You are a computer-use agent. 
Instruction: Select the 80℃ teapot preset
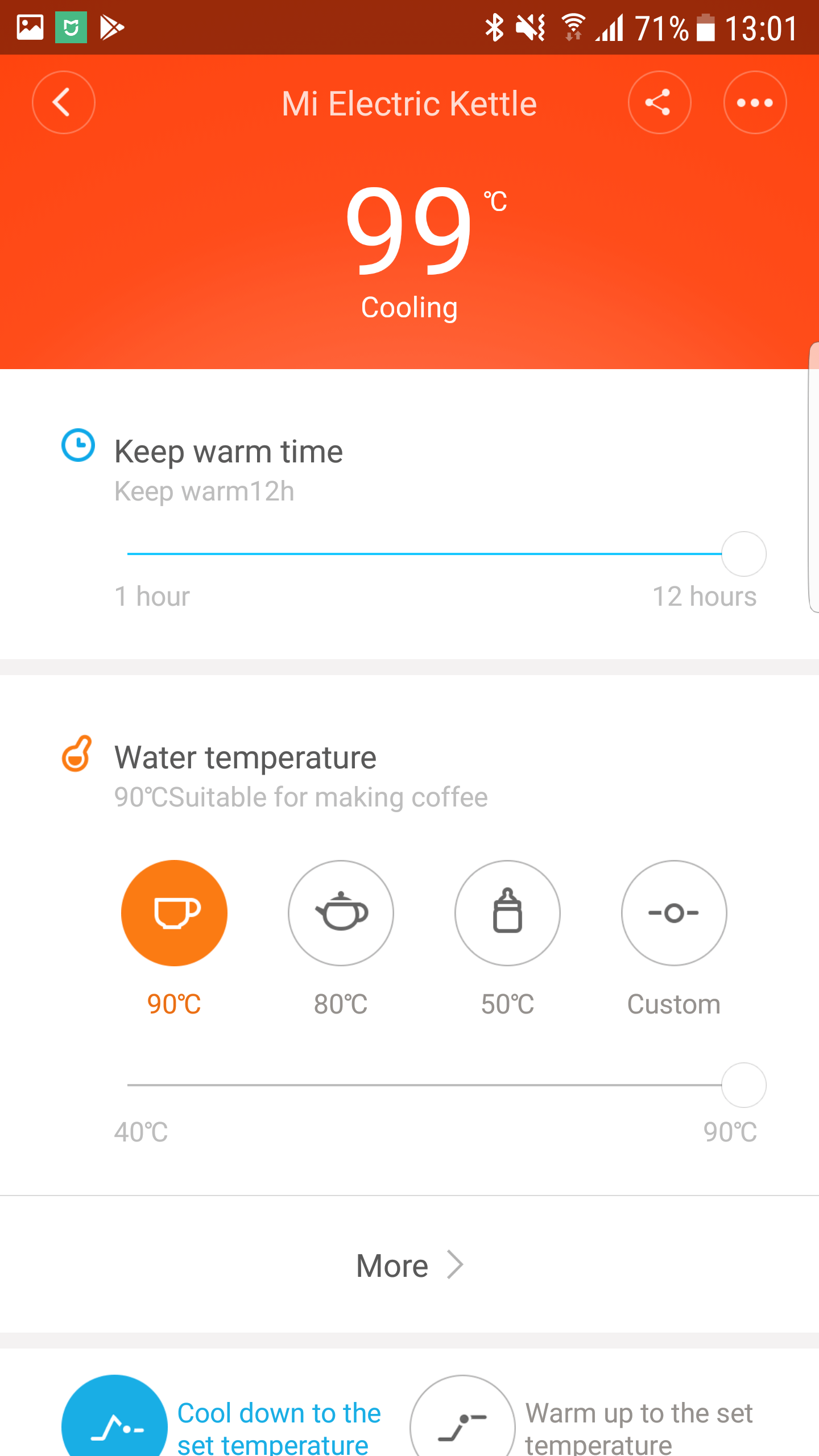click(x=341, y=913)
